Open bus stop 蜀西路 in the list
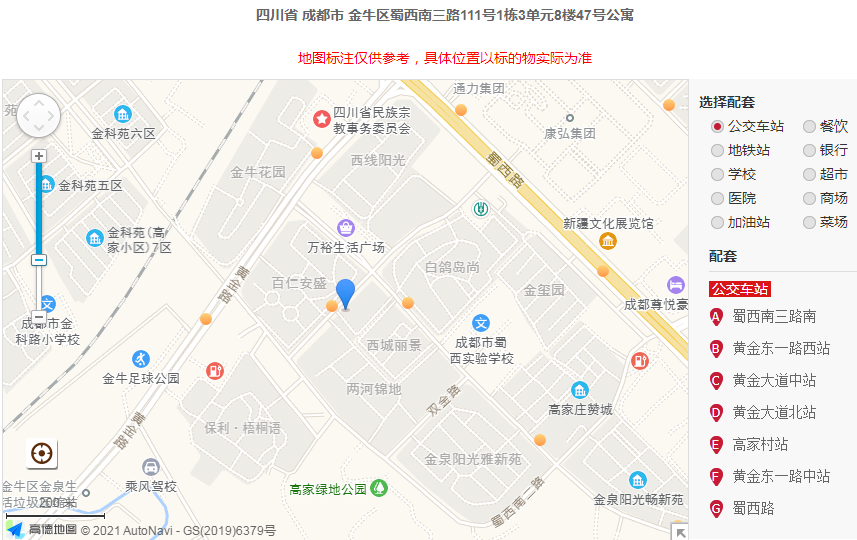 (x=753, y=509)
